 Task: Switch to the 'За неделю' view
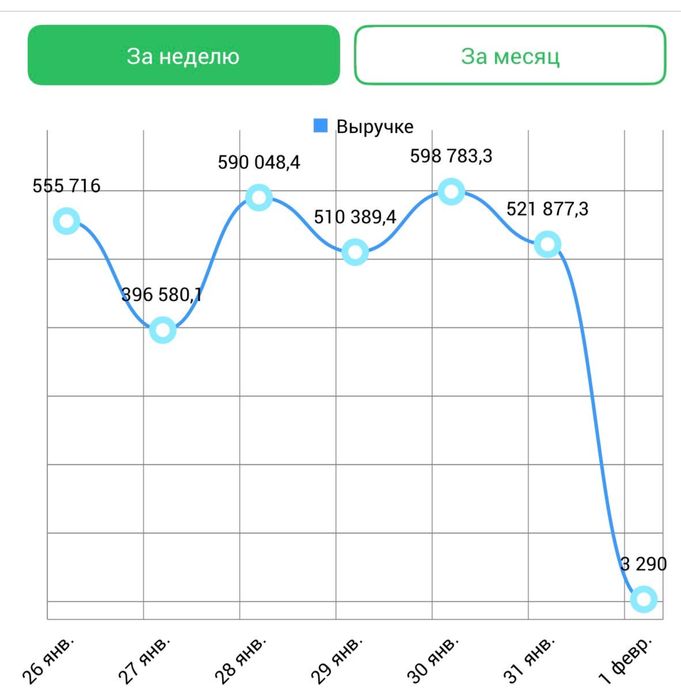pyautogui.click(x=183, y=55)
